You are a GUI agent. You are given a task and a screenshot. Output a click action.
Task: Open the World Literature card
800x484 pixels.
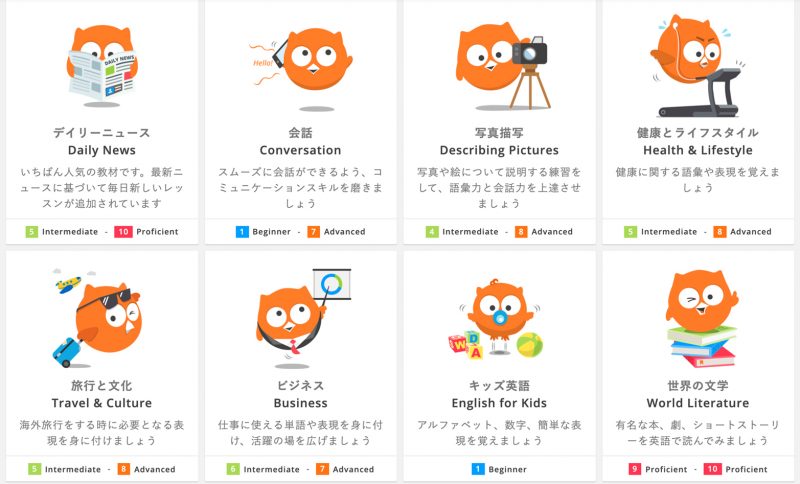click(697, 403)
